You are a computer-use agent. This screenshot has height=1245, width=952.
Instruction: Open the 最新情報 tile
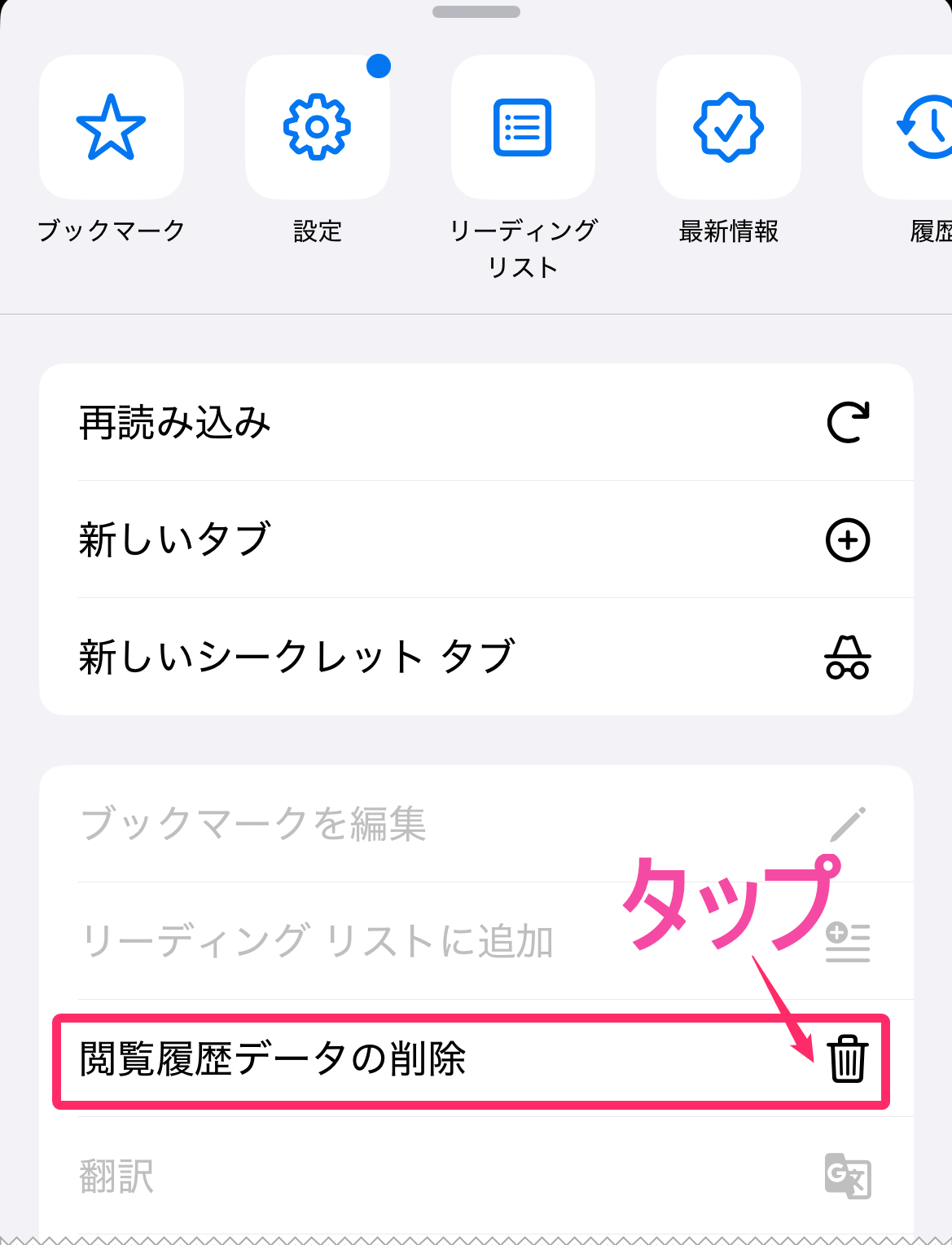pos(728,128)
